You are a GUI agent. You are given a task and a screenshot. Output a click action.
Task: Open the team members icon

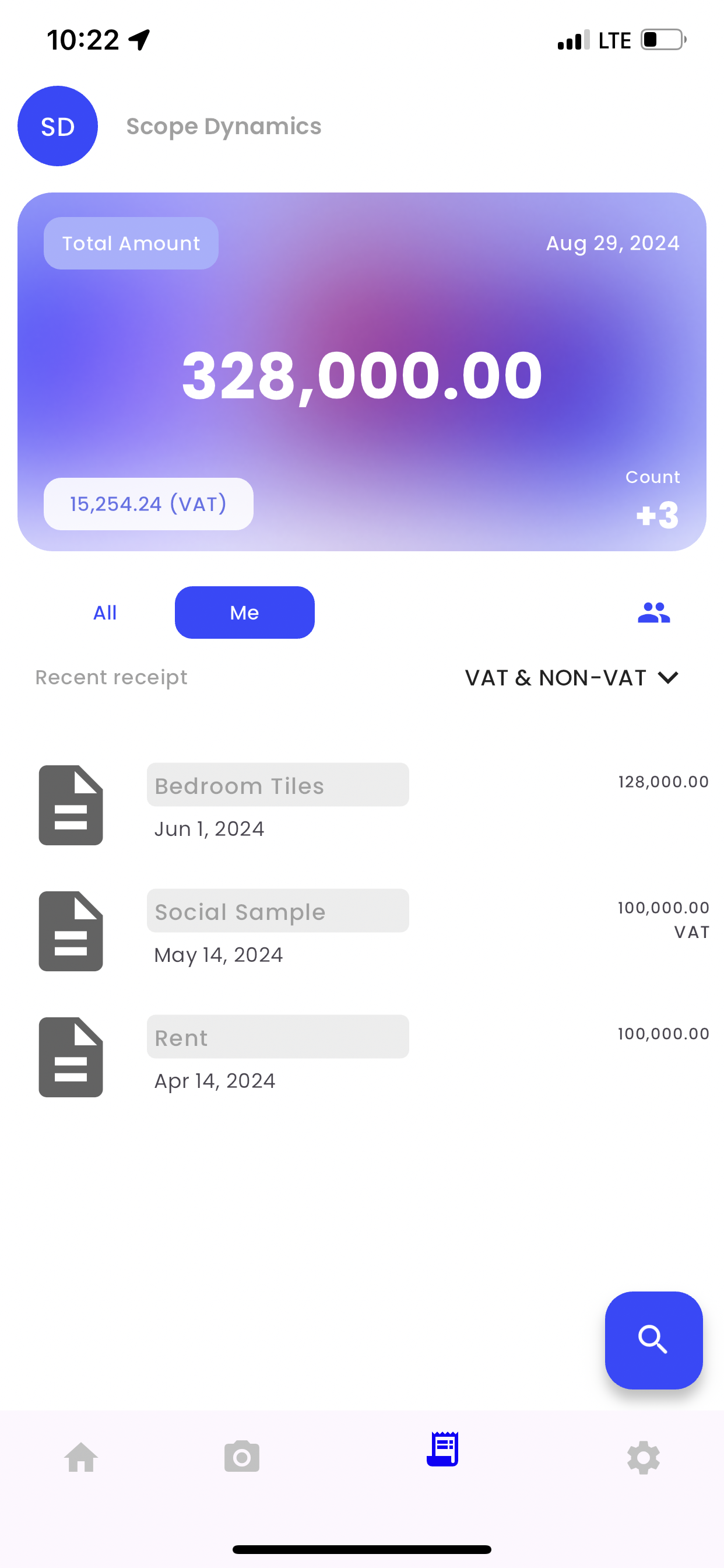pyautogui.click(x=653, y=612)
